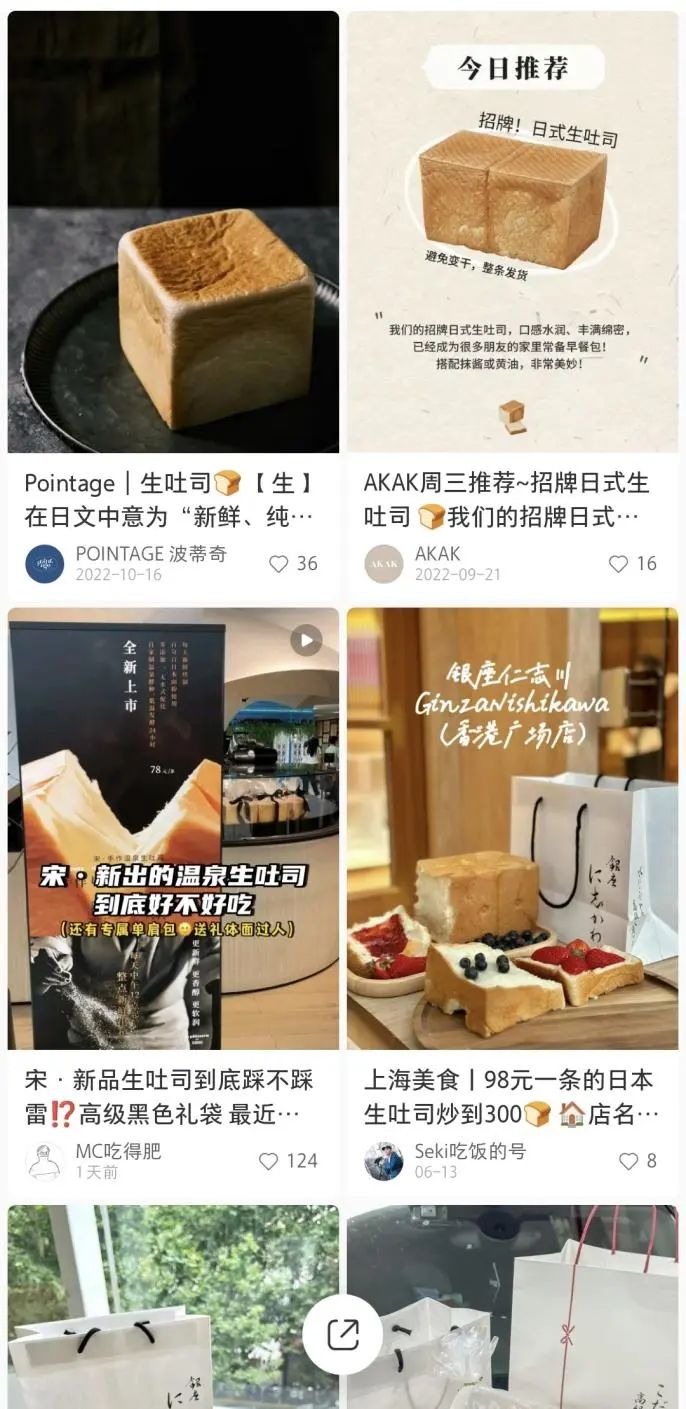Open POINTAGE 波蒂奇 profile
686x1409 pixels.
pos(45,564)
